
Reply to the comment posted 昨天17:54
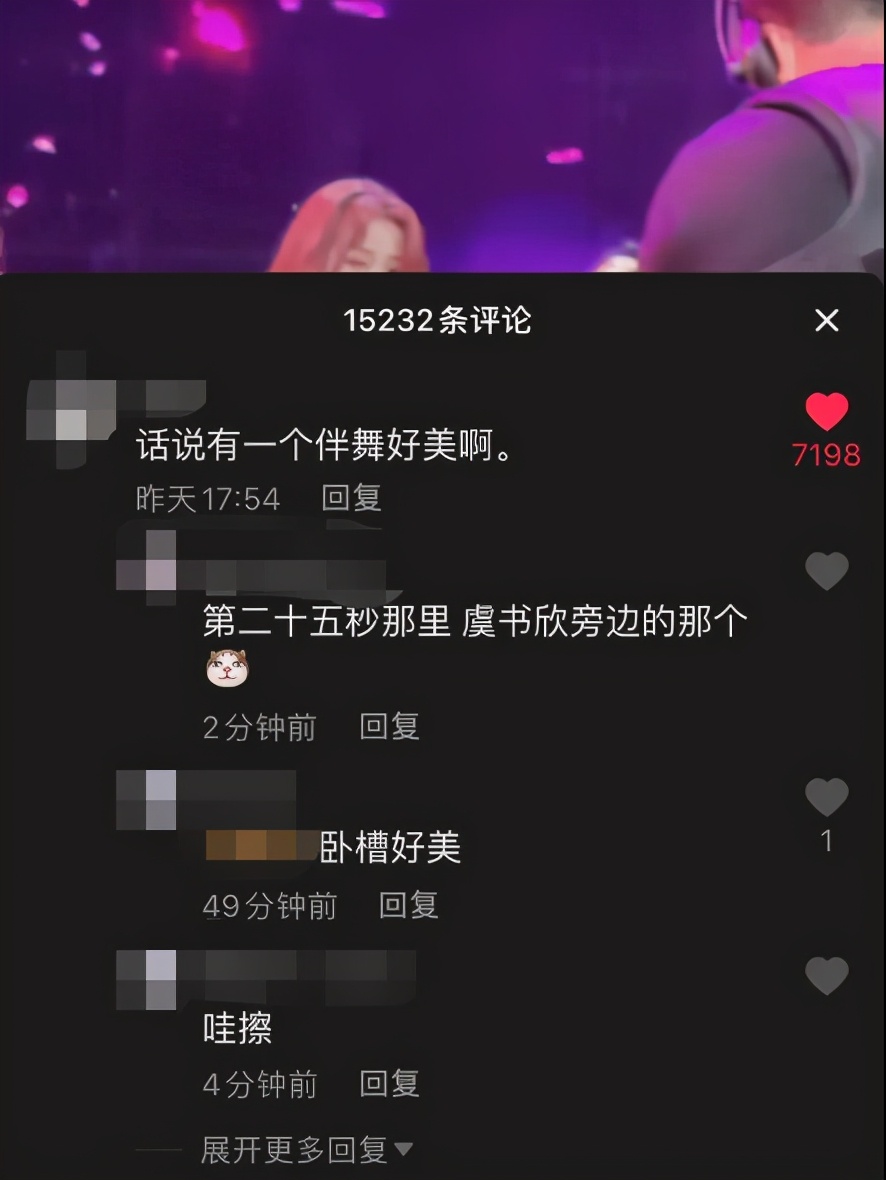(x=351, y=498)
